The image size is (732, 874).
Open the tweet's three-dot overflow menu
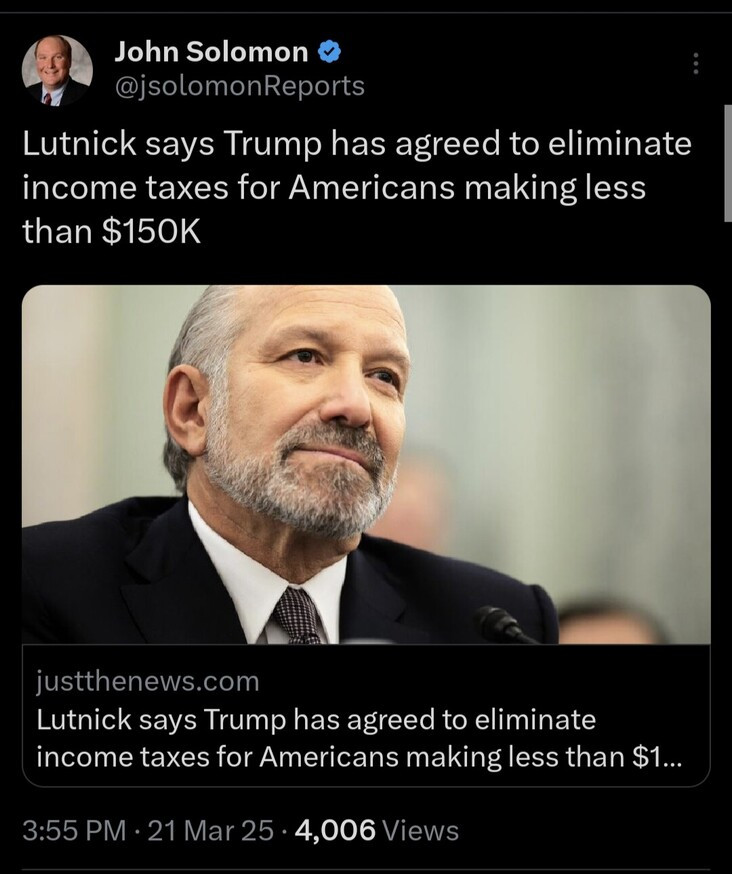pyautogui.click(x=696, y=64)
